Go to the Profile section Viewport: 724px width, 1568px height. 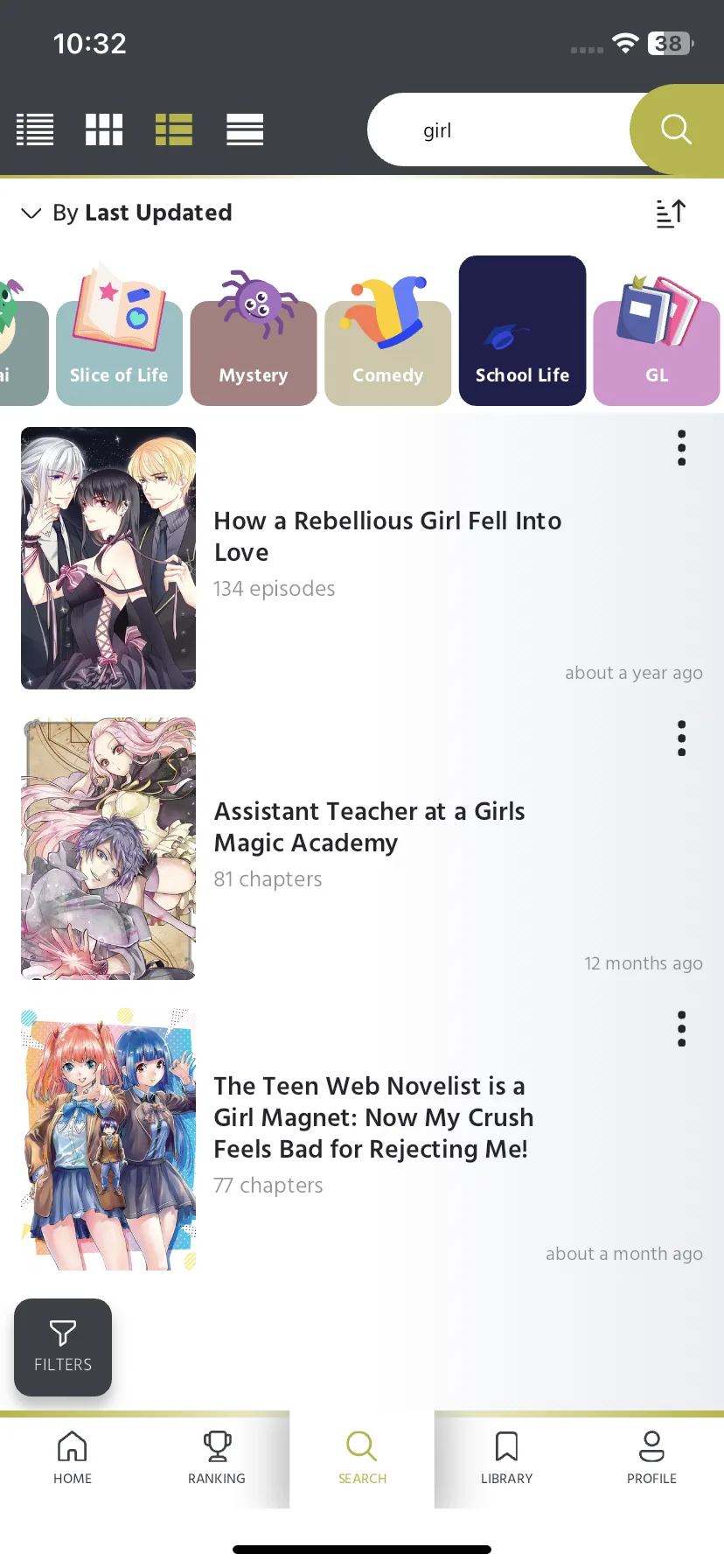pyautogui.click(x=651, y=1457)
